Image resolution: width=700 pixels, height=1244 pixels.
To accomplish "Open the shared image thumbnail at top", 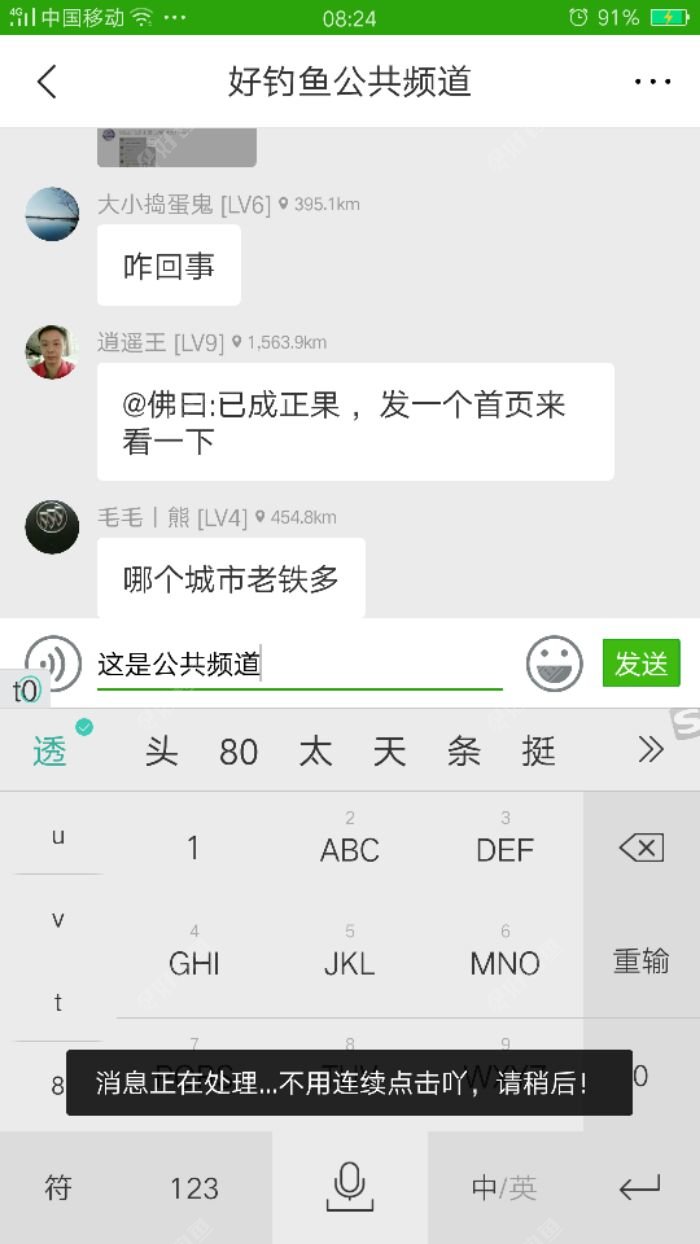I will 176,148.
